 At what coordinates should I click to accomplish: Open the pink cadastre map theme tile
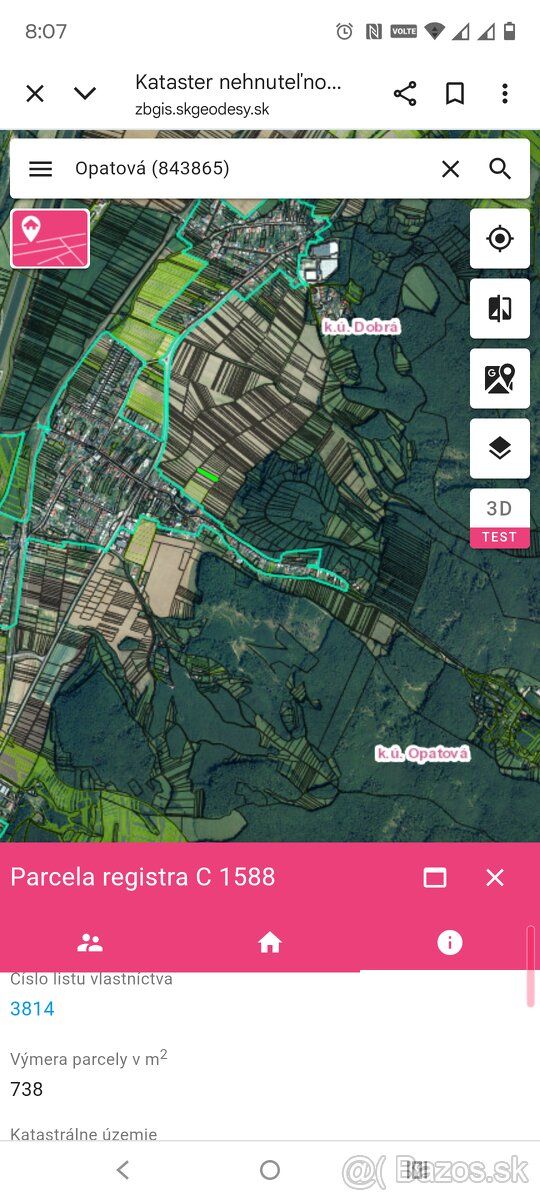[50, 238]
